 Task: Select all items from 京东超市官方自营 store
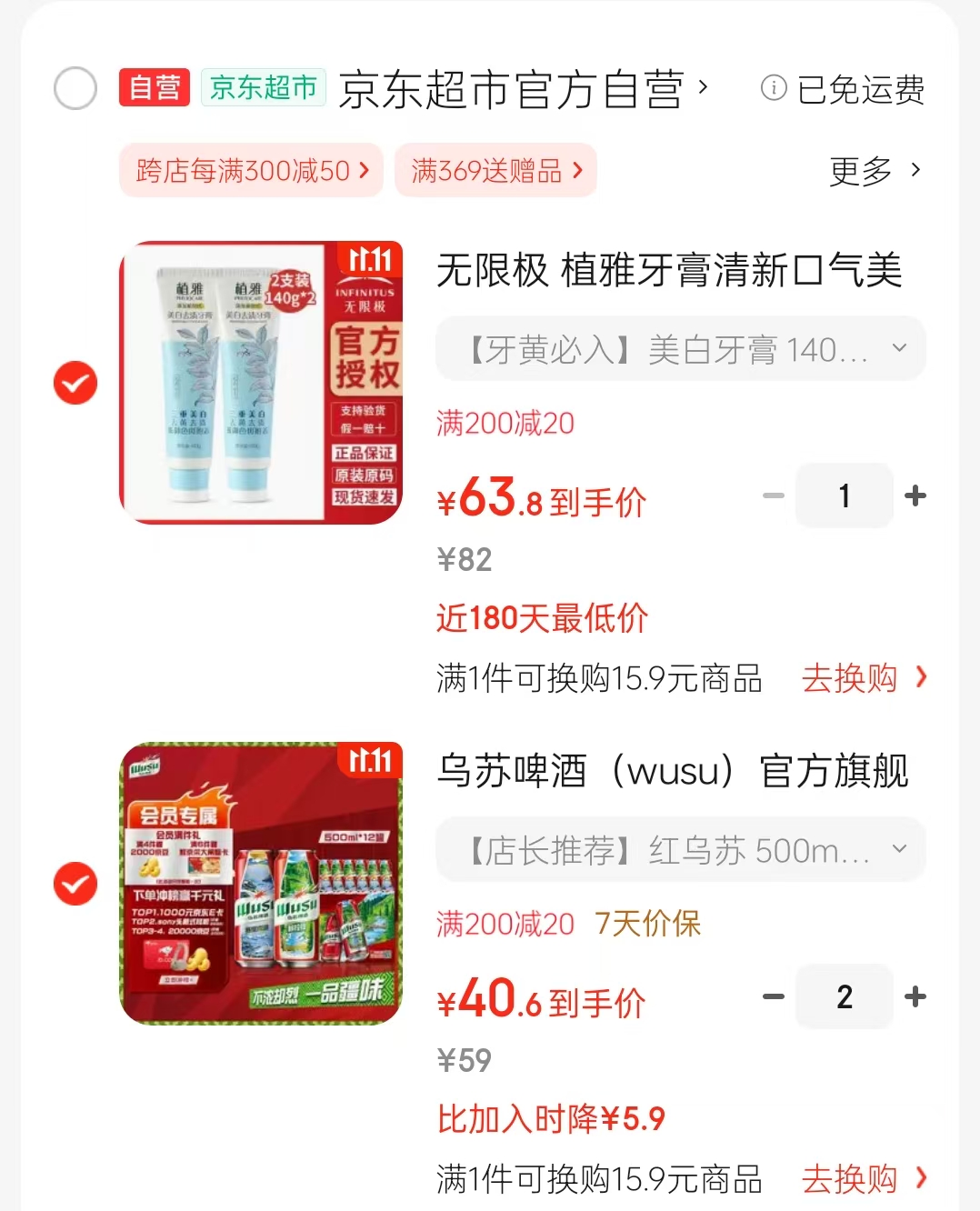pos(75,88)
